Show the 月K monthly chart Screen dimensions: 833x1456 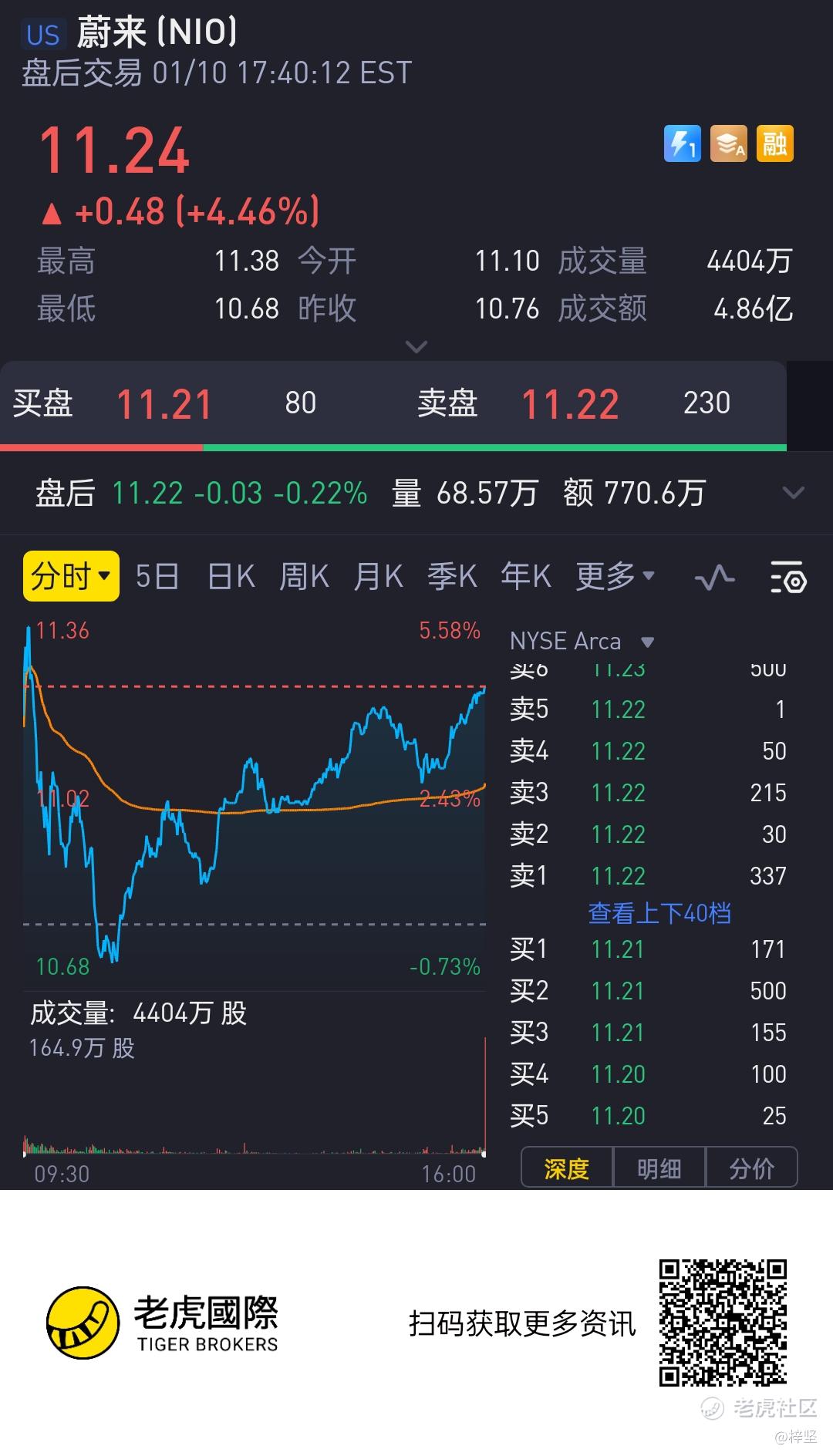point(378,576)
